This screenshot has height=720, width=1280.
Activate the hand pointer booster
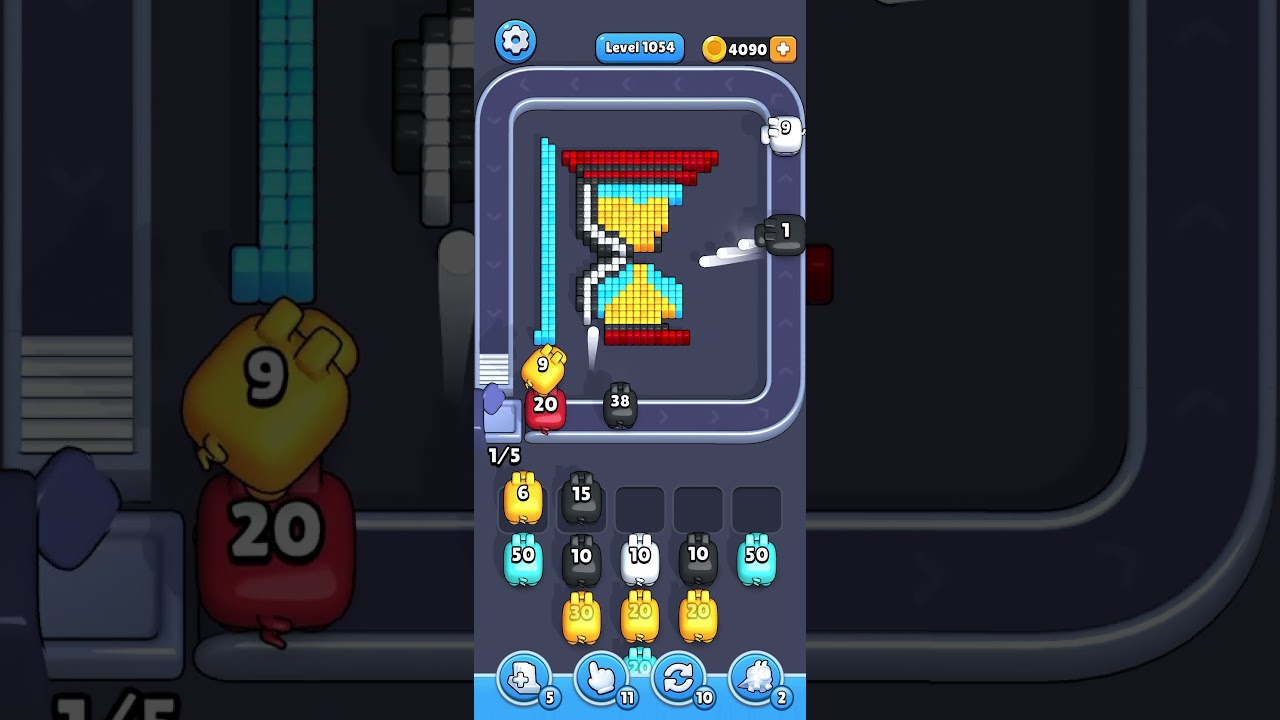coord(601,680)
